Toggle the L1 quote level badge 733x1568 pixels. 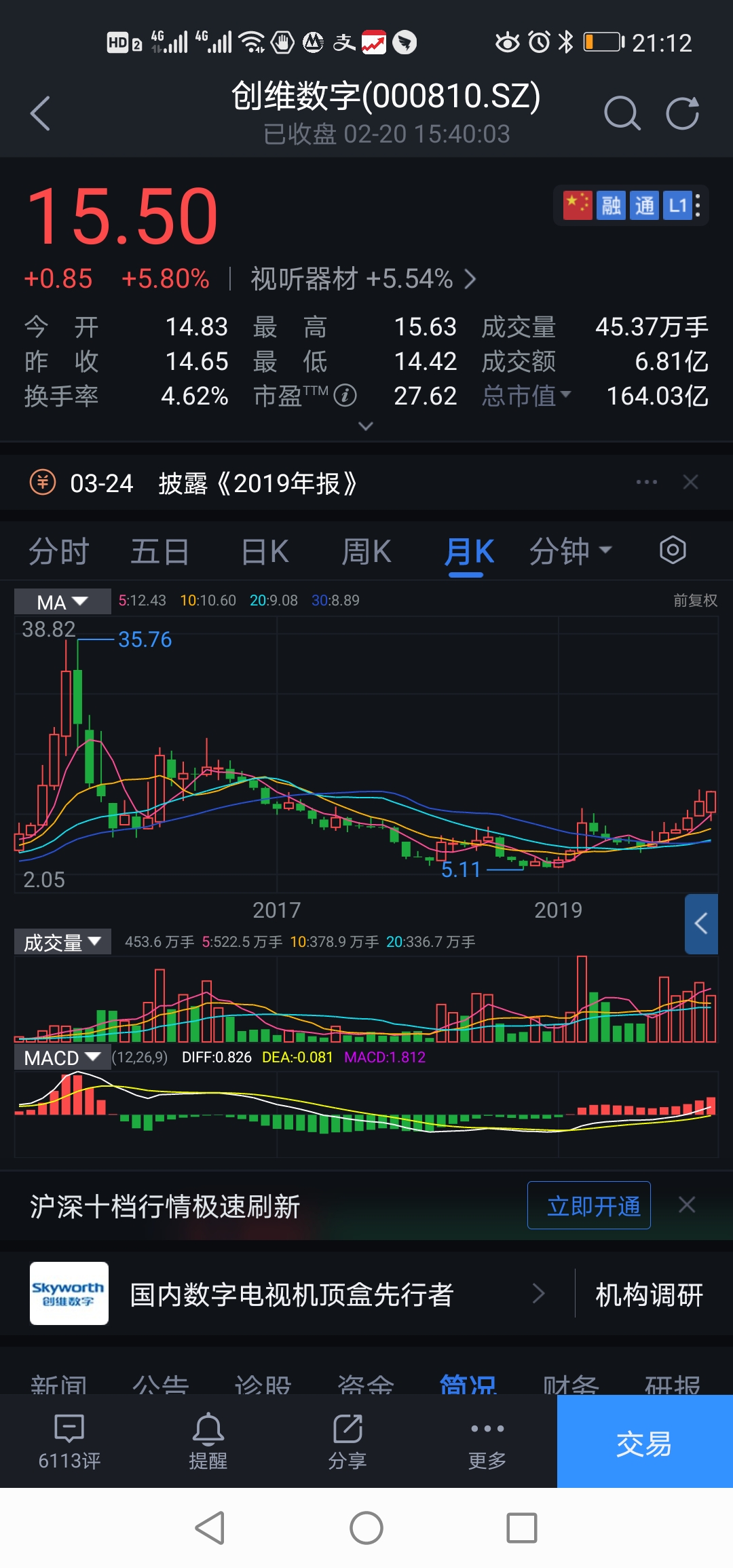(677, 205)
